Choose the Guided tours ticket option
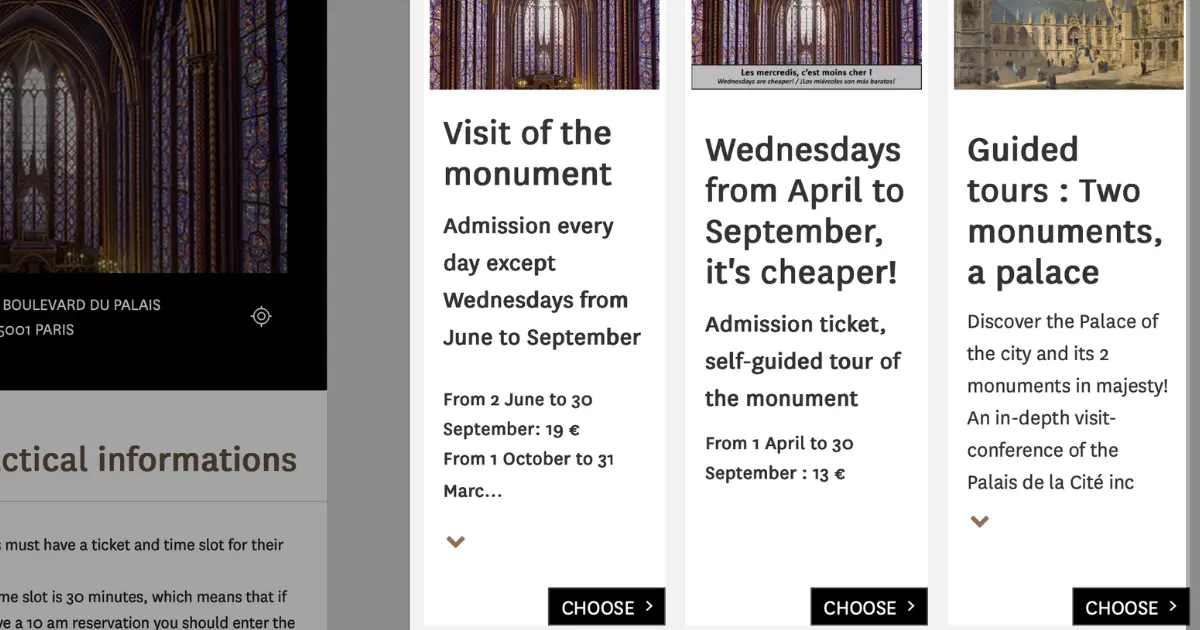1200x630 pixels. point(1130,607)
